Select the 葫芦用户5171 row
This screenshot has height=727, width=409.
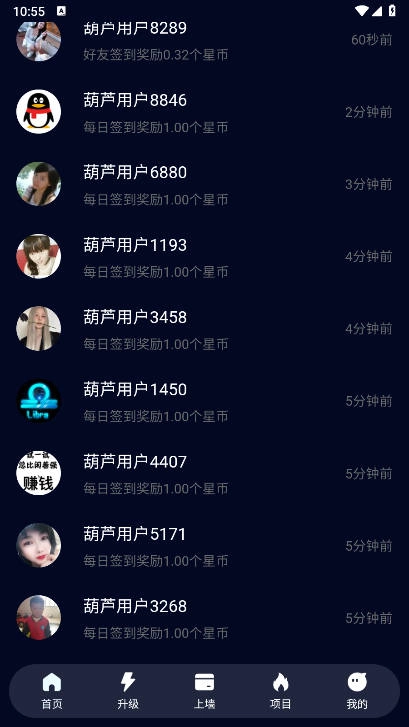204,546
